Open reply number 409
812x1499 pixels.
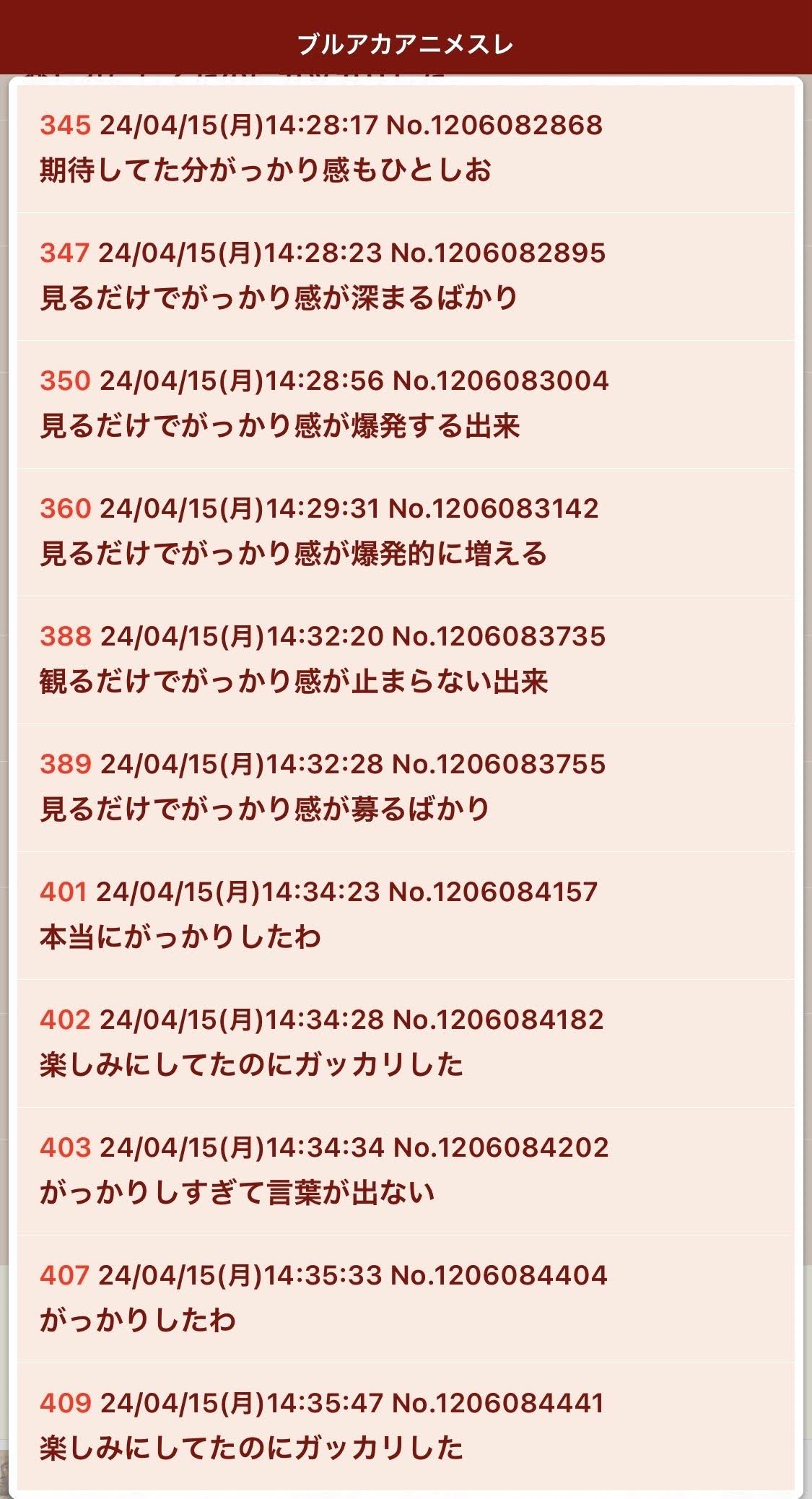point(65,1404)
